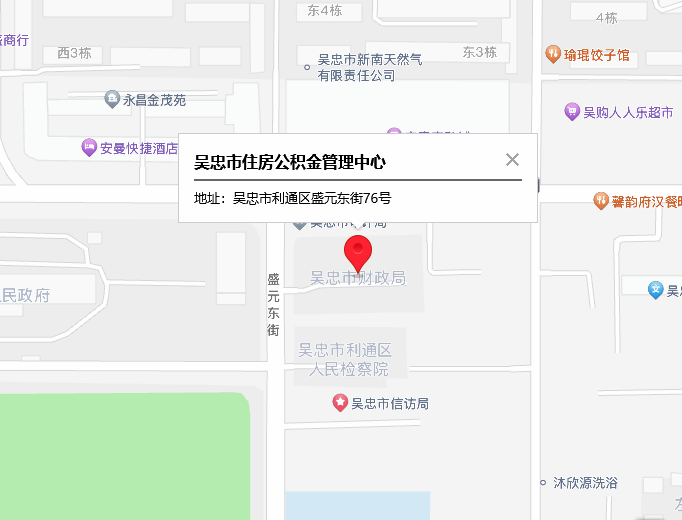Close the 吴忠市住房公积金管理中心 info popup
The image size is (682, 520).
coord(513,160)
